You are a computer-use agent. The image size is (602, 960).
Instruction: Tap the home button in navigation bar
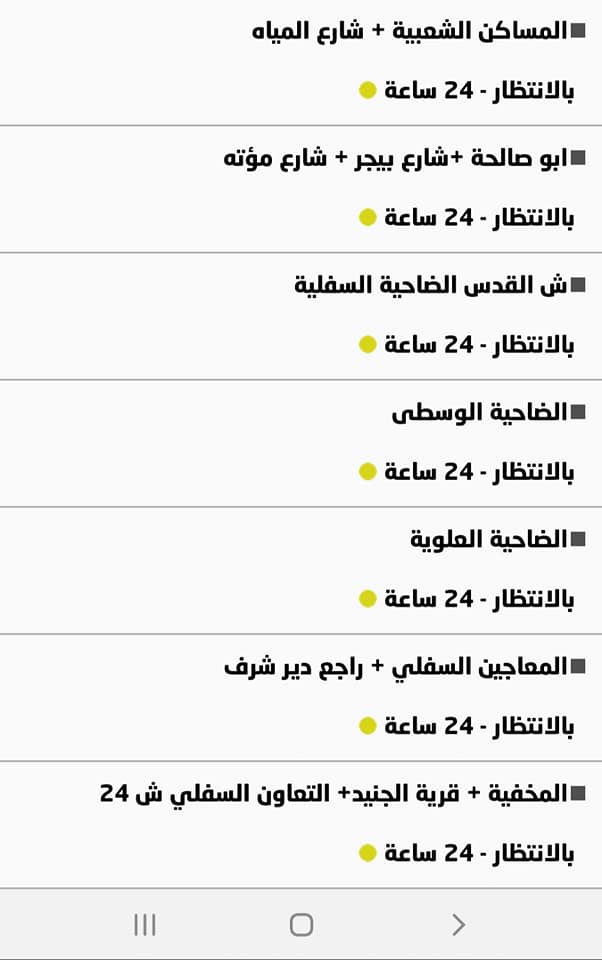pyautogui.click(x=301, y=925)
